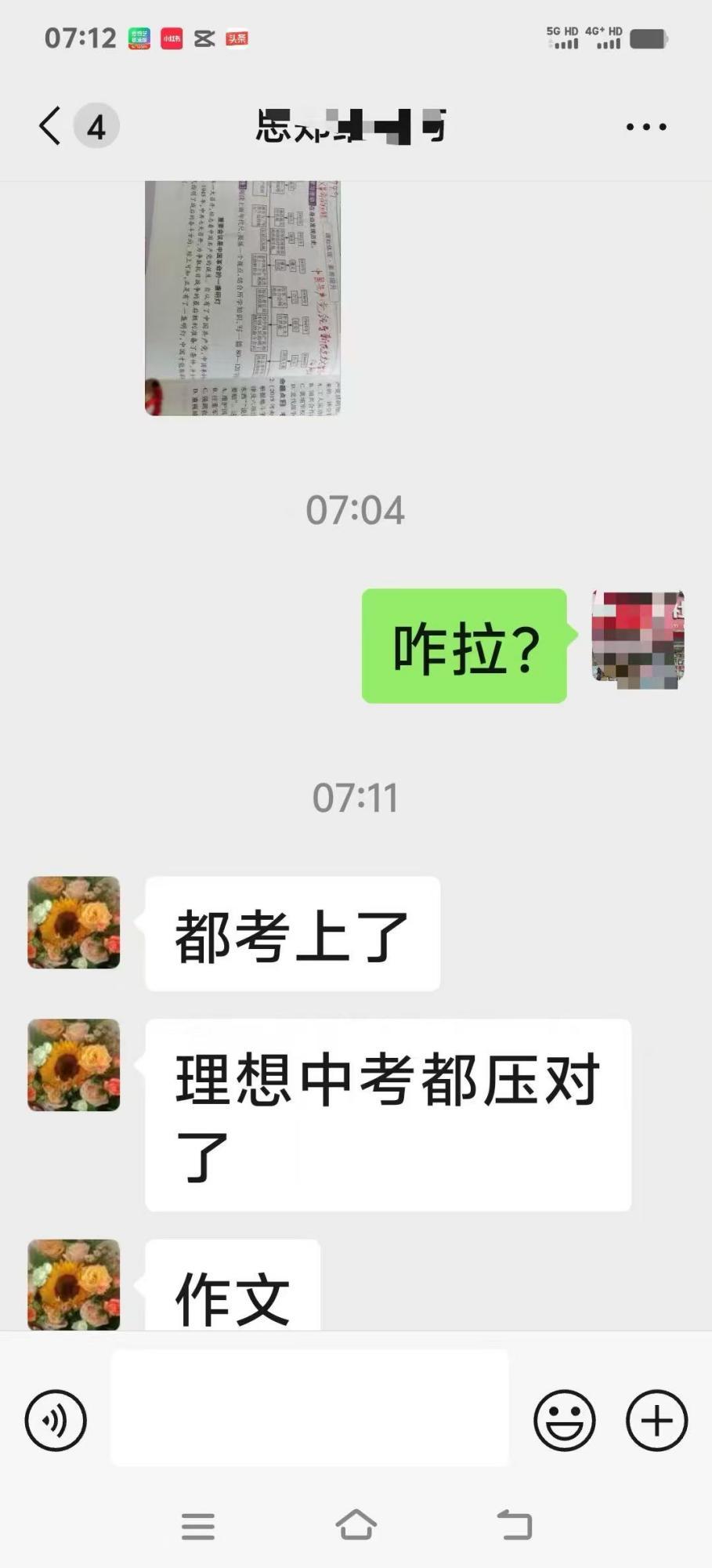This screenshot has width=712, height=1568.
Task: Tap my own avatar beside 咋拉?
Action: pyautogui.click(x=638, y=640)
